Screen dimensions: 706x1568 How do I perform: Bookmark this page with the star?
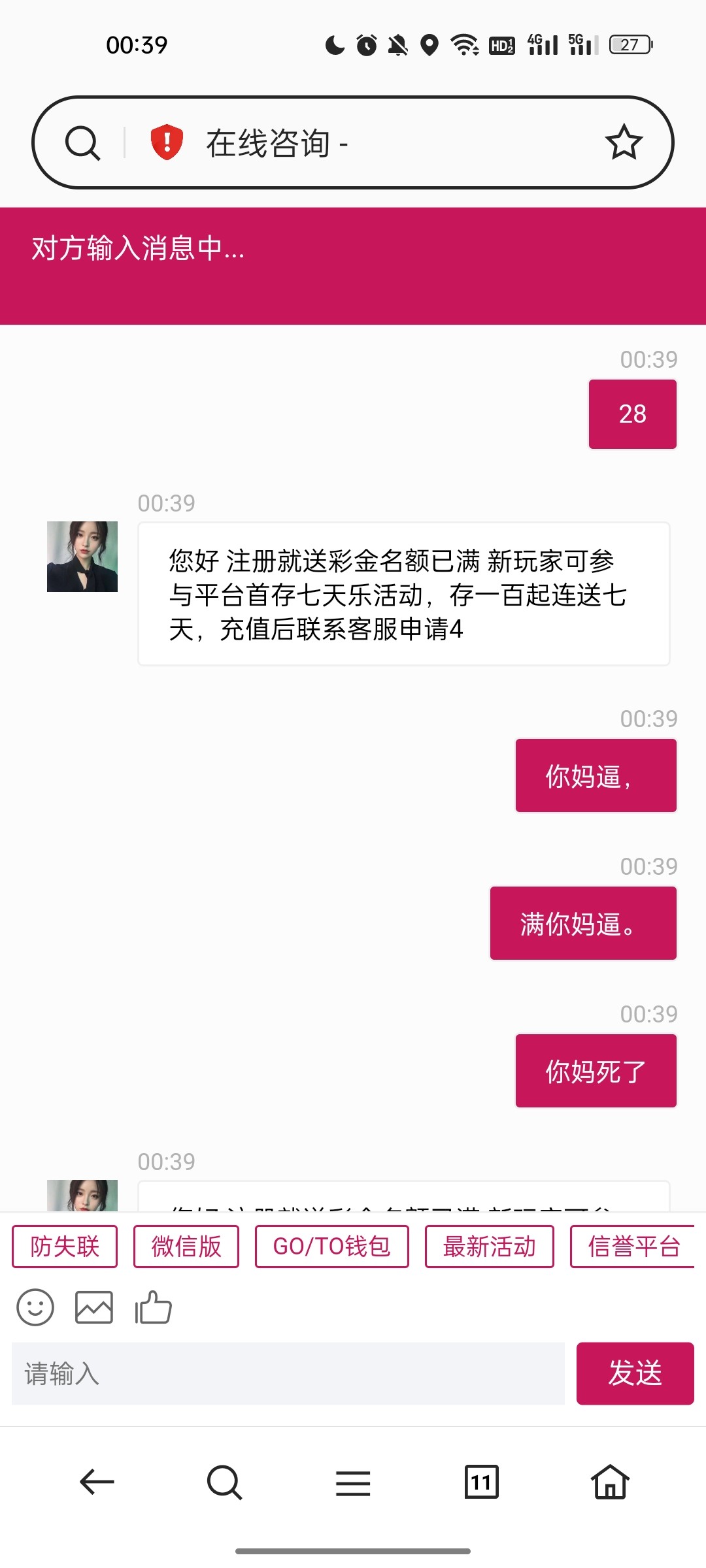[x=624, y=142]
